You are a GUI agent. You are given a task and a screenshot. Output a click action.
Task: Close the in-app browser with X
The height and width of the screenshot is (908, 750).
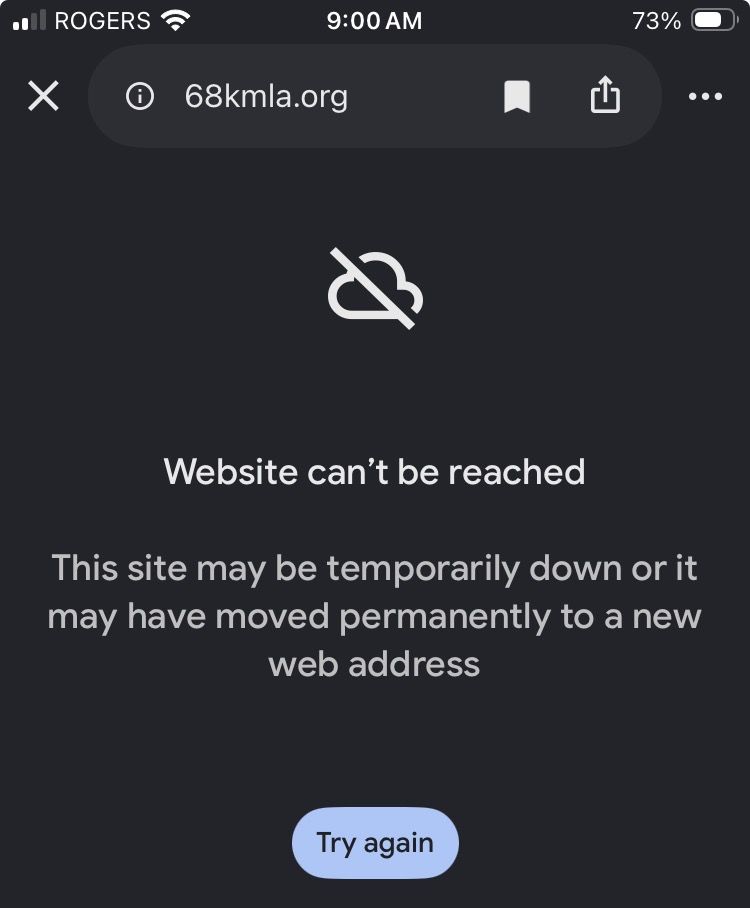(x=43, y=96)
